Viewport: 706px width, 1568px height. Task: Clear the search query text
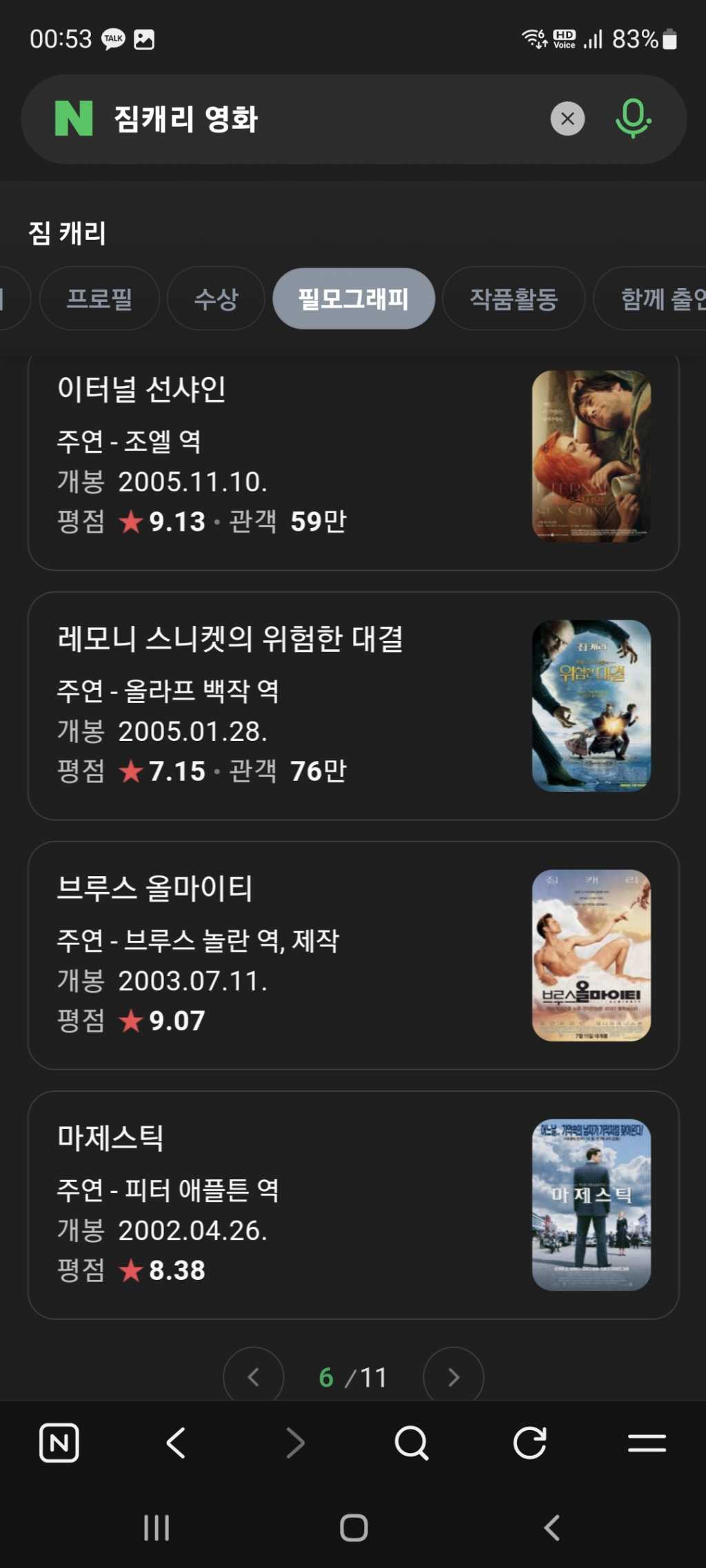(x=567, y=119)
